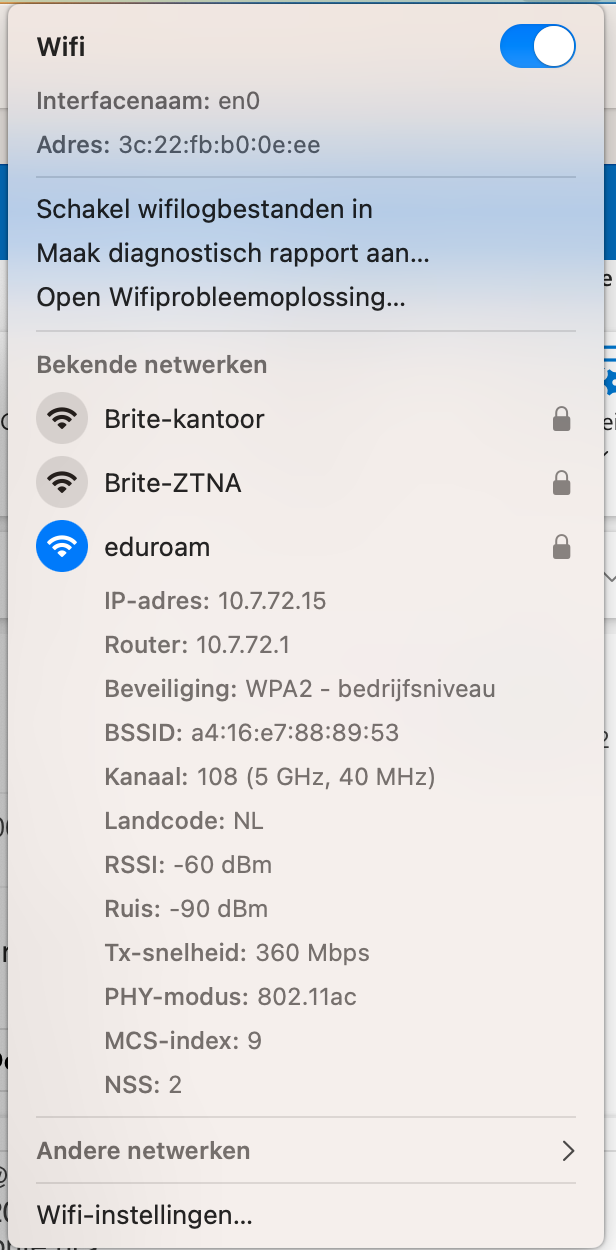The width and height of the screenshot is (616, 1250).
Task: Select the eduroam network
Action: pyautogui.click(x=157, y=547)
